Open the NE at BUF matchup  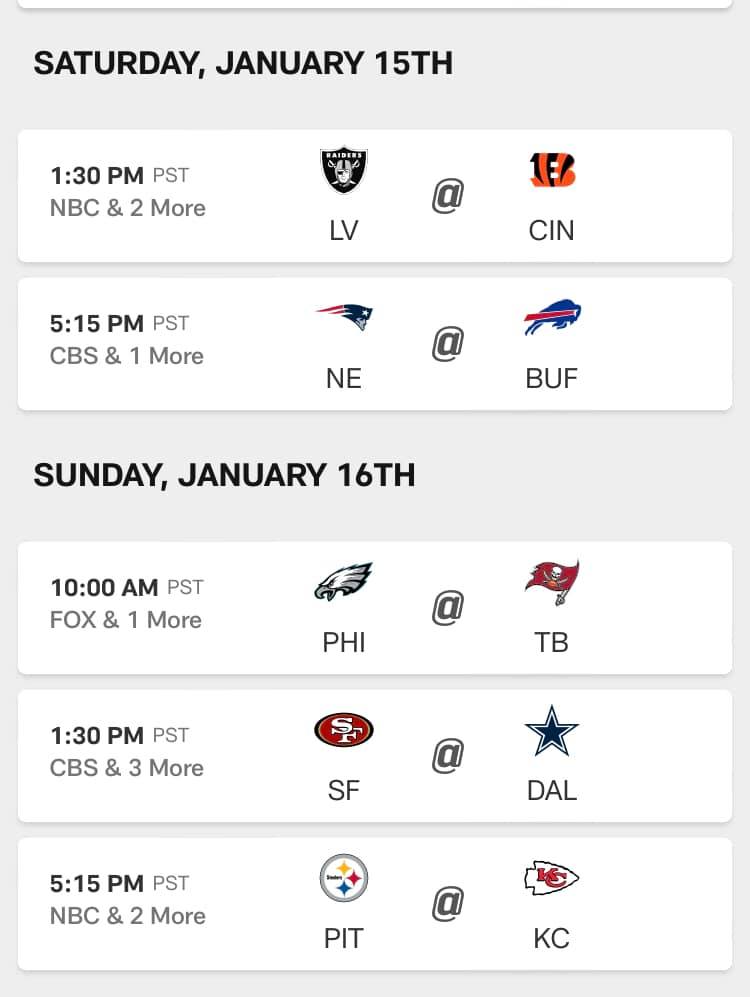click(374, 344)
